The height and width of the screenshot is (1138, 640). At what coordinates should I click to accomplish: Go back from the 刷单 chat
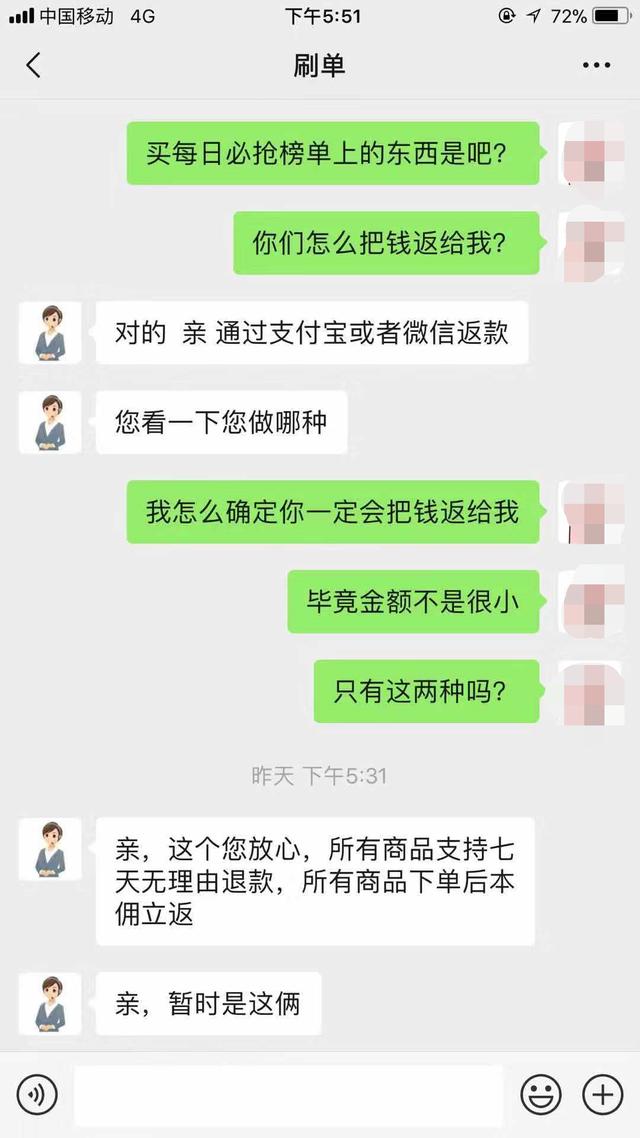[x=33, y=66]
